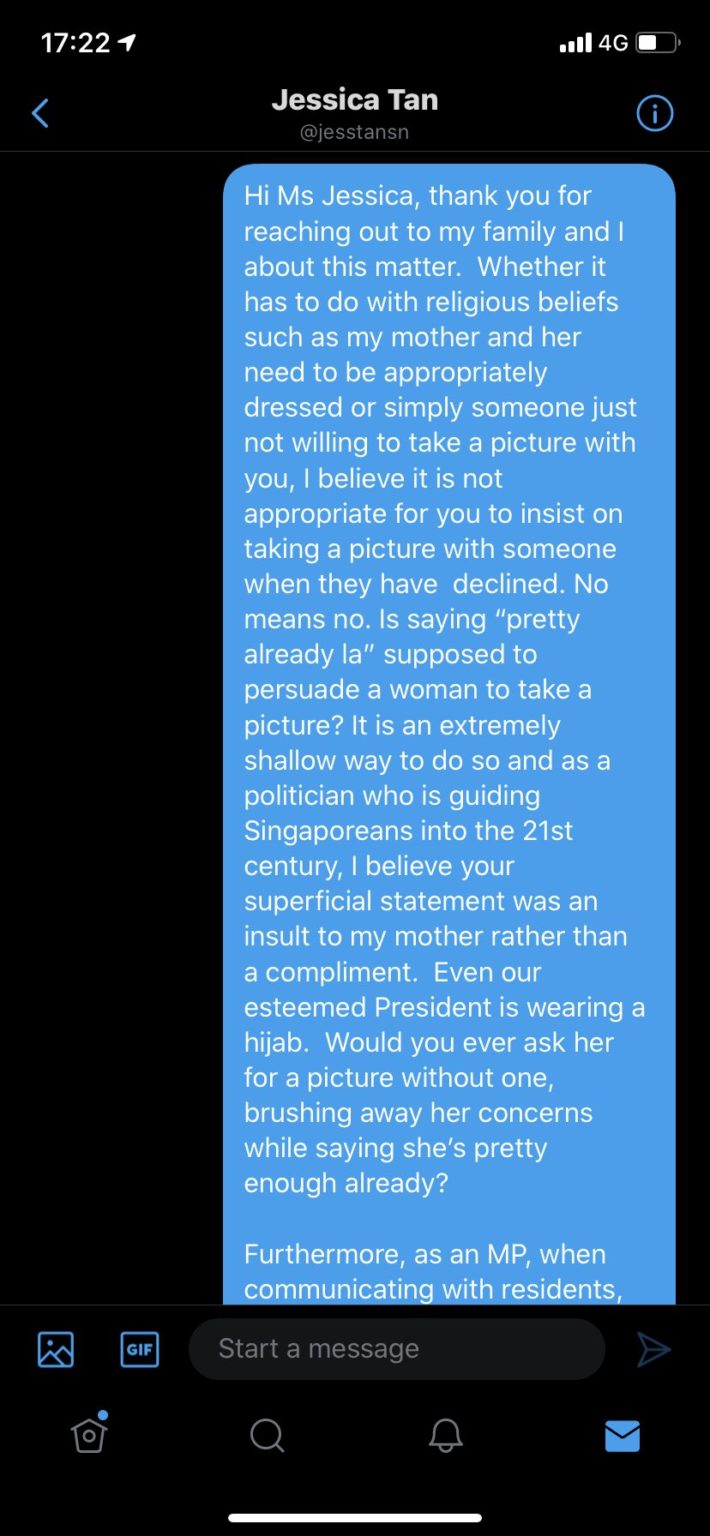Switch to the Search tab

267,1436
